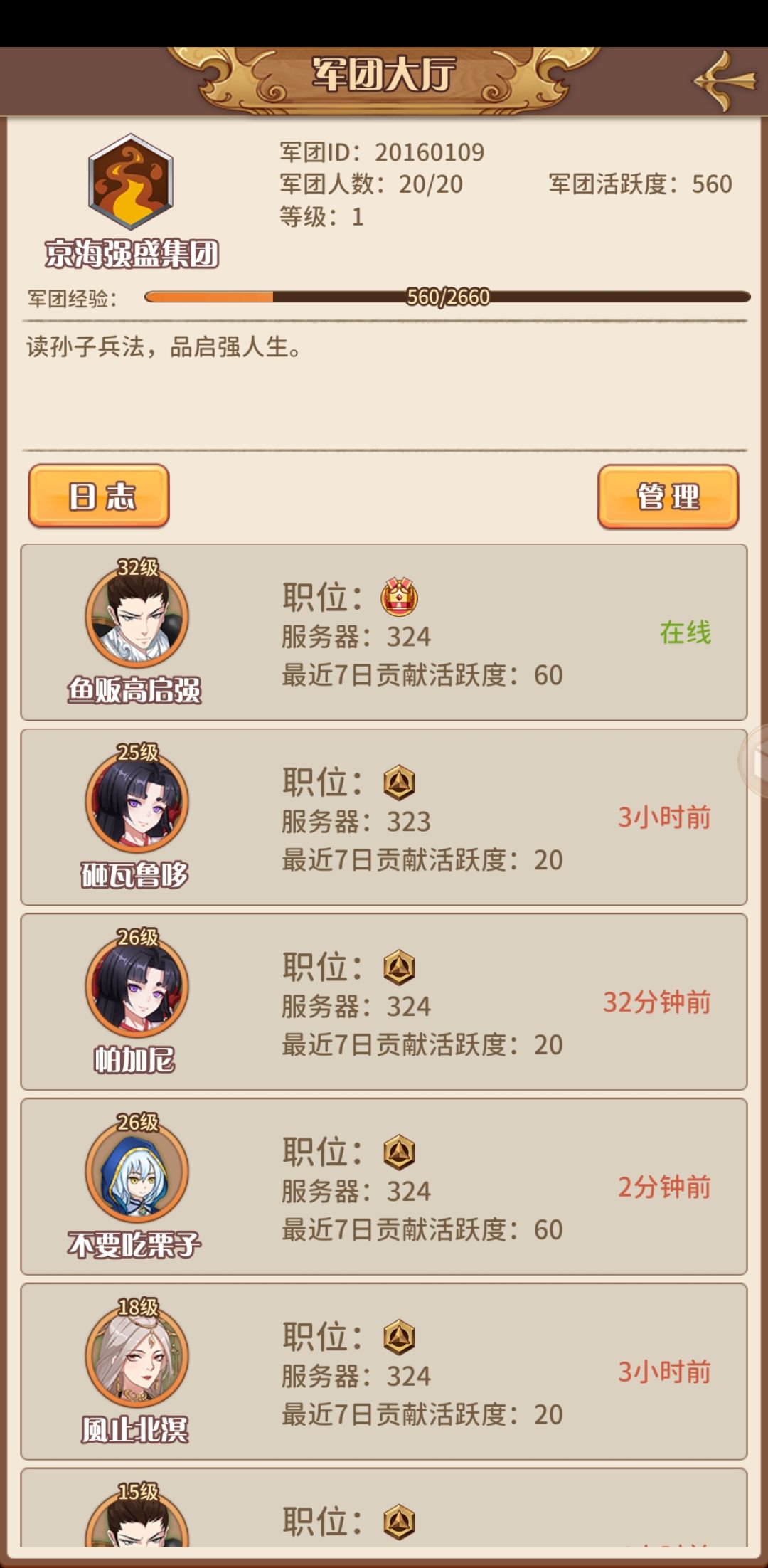This screenshot has height=1568, width=768.
Task: Tap the rank badge on 砸瓦鲁哆's card
Action: [x=398, y=780]
